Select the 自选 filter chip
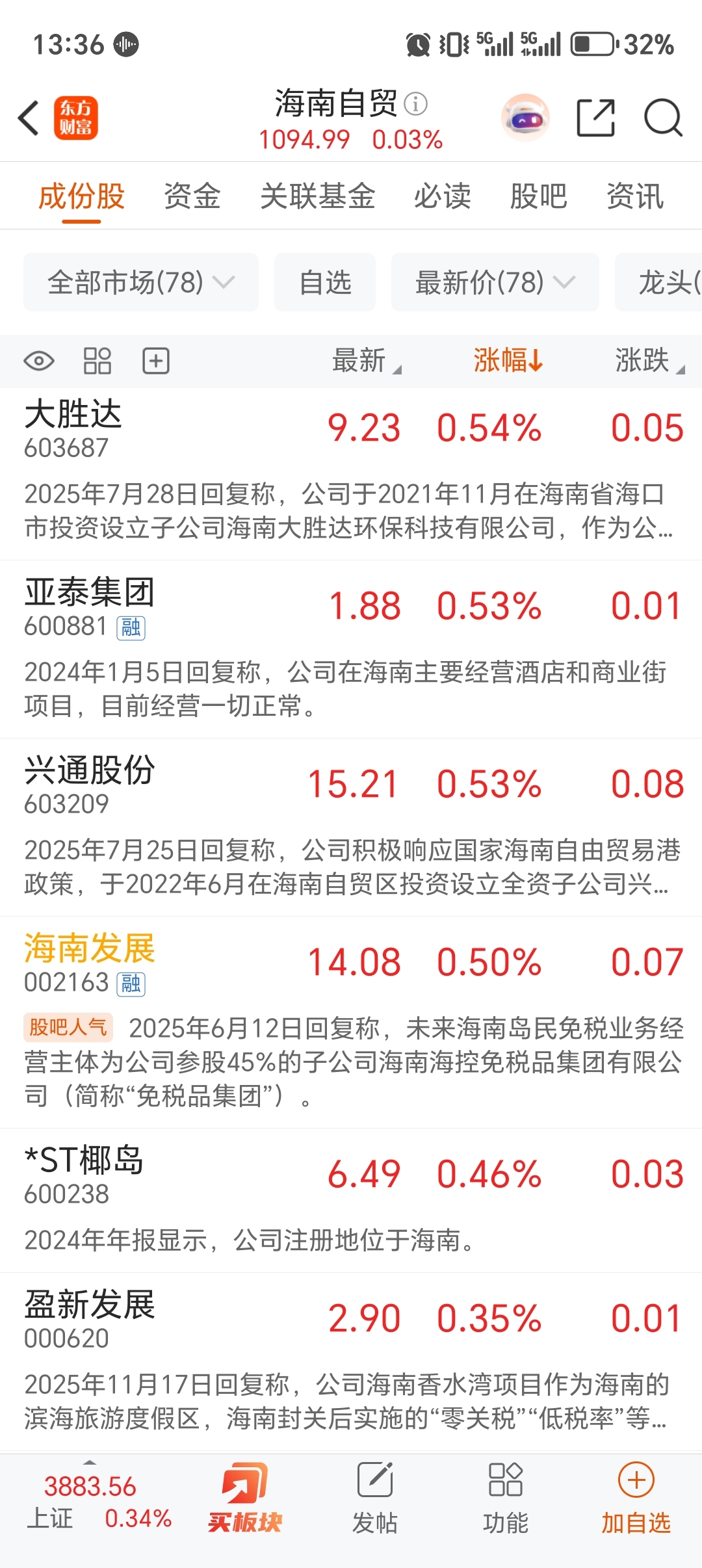 (325, 282)
